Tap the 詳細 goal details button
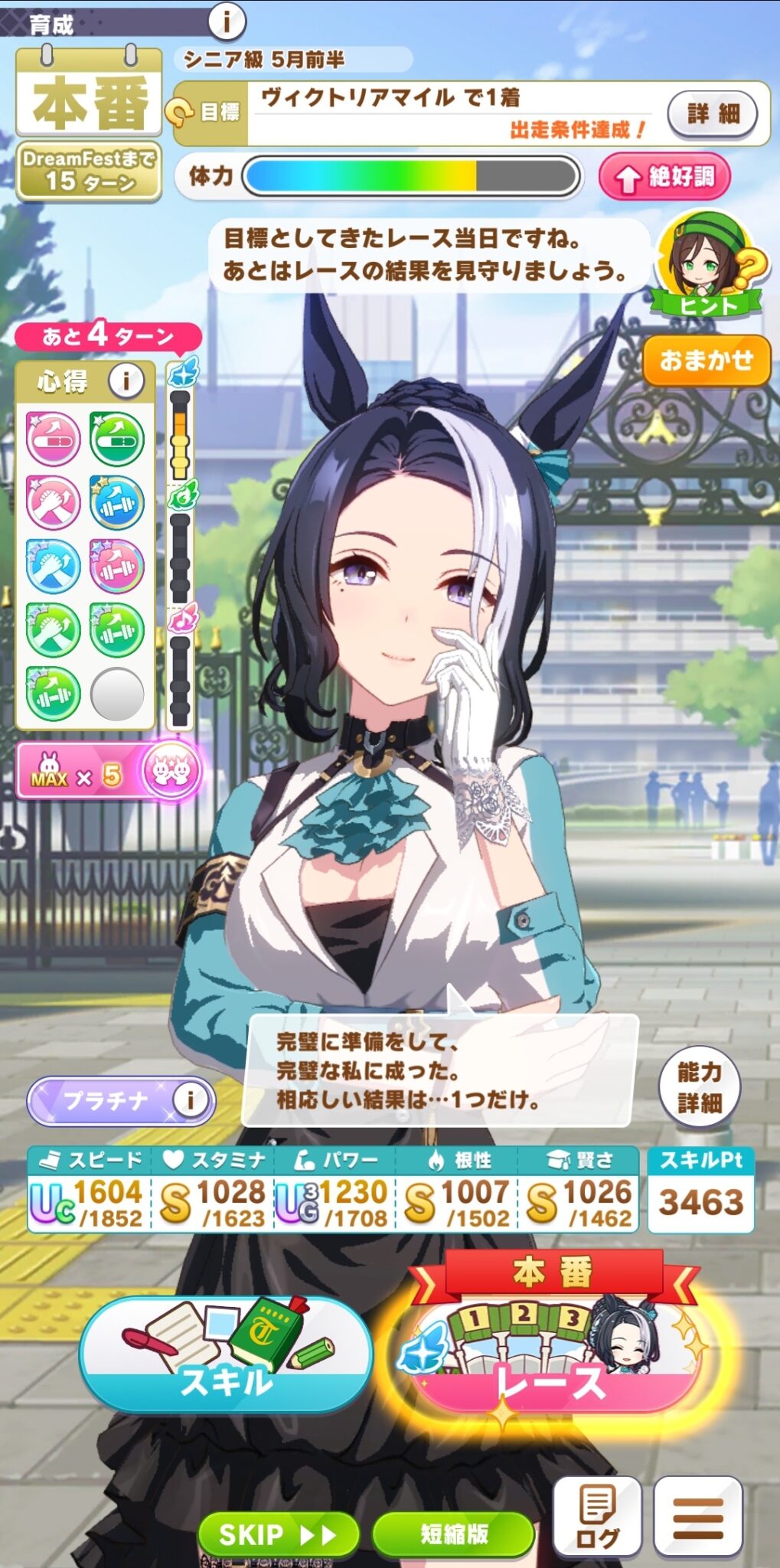This screenshot has width=780, height=1568. click(x=713, y=113)
